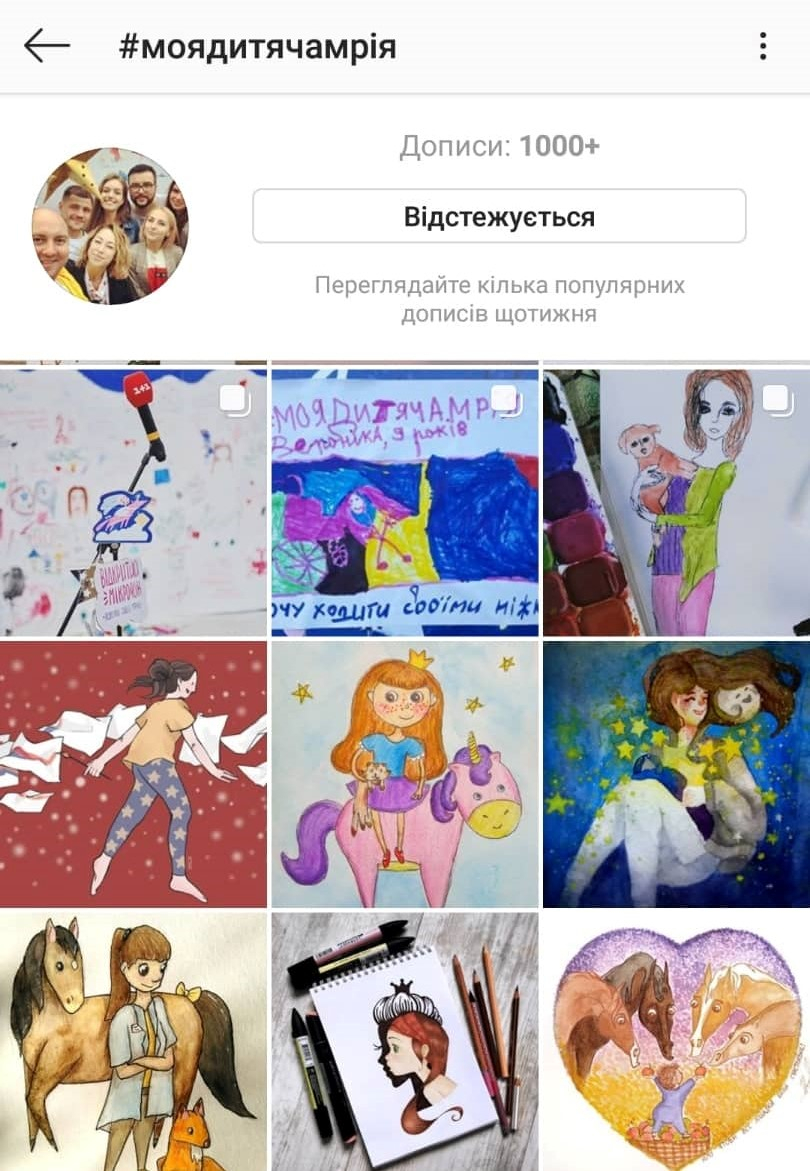Open the drawing of girl with brown horse

coord(133,1041)
